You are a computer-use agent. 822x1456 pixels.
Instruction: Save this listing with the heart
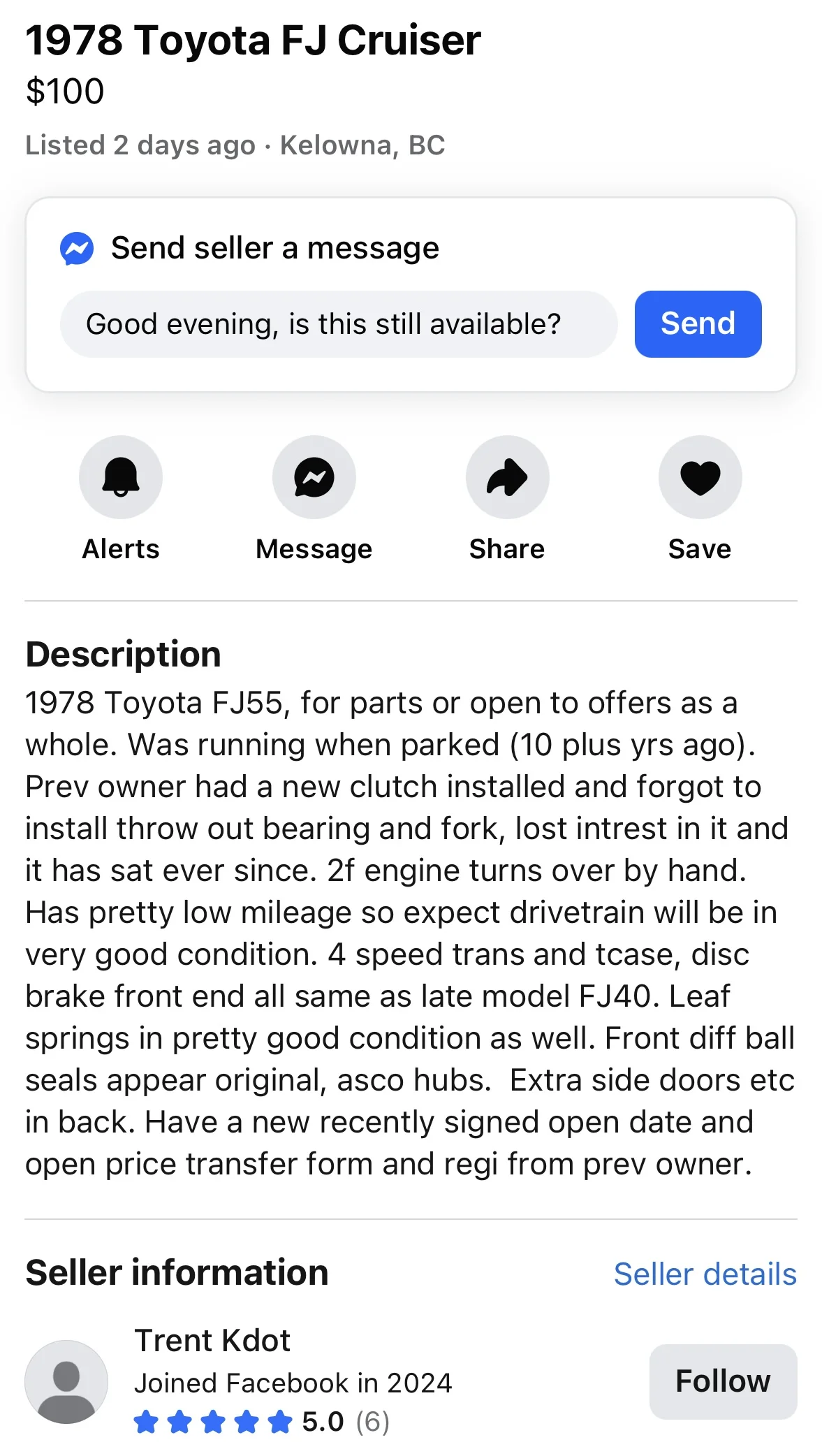pos(700,478)
